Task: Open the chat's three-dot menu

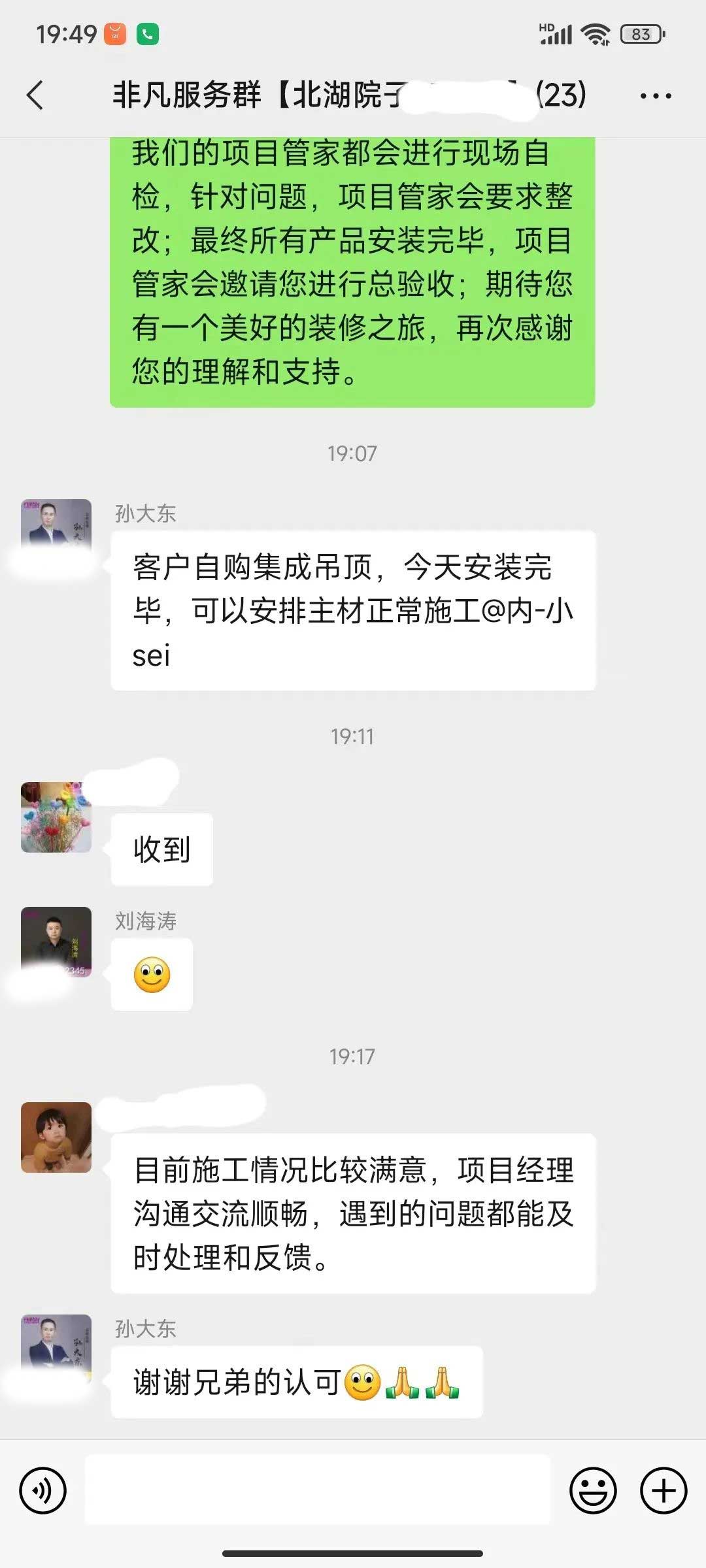Action: point(655,96)
